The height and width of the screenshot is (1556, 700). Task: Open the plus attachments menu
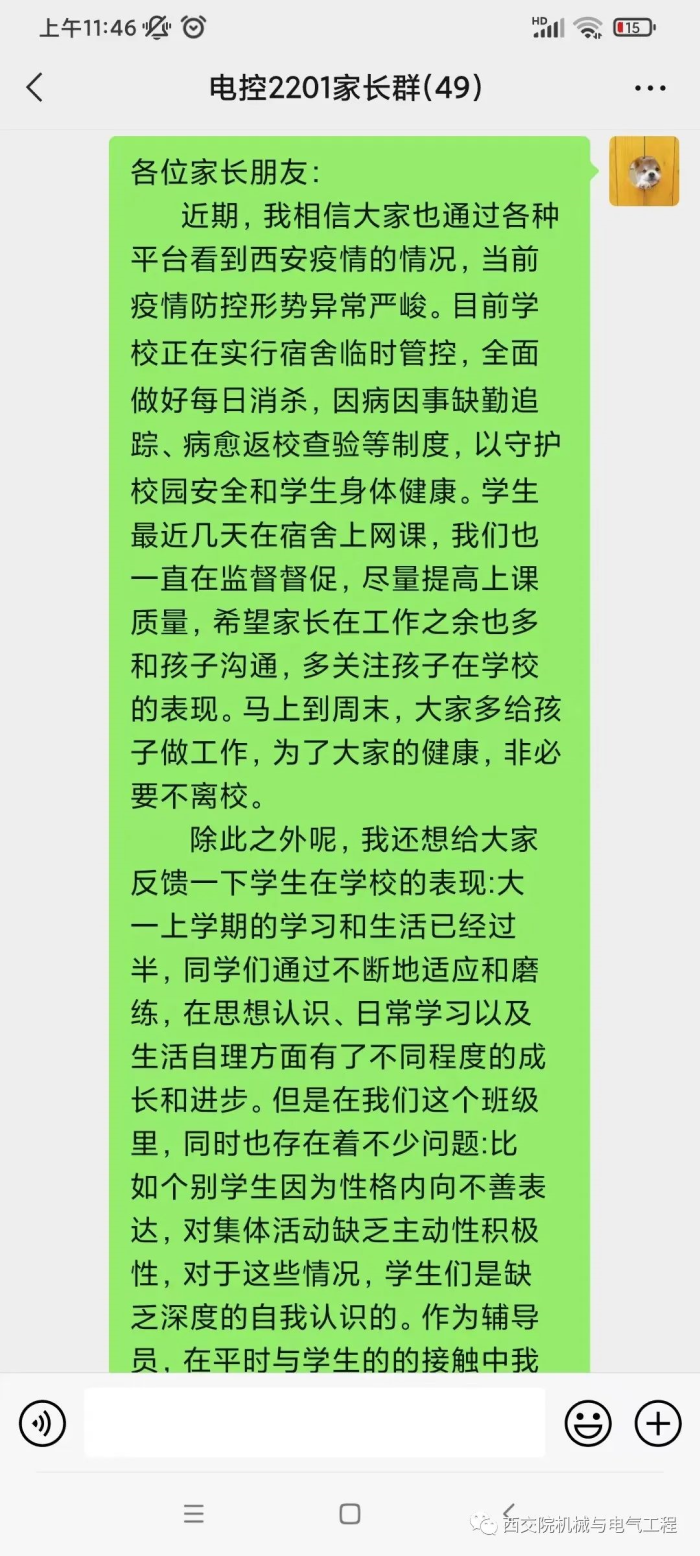(x=658, y=1423)
